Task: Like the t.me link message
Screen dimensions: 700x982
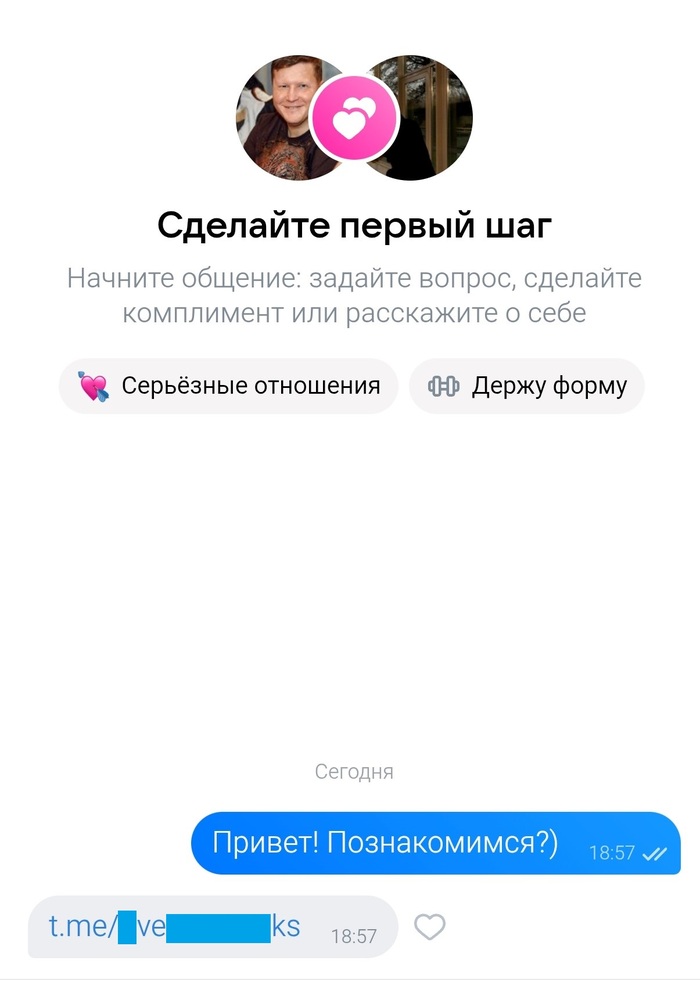Action: (429, 927)
